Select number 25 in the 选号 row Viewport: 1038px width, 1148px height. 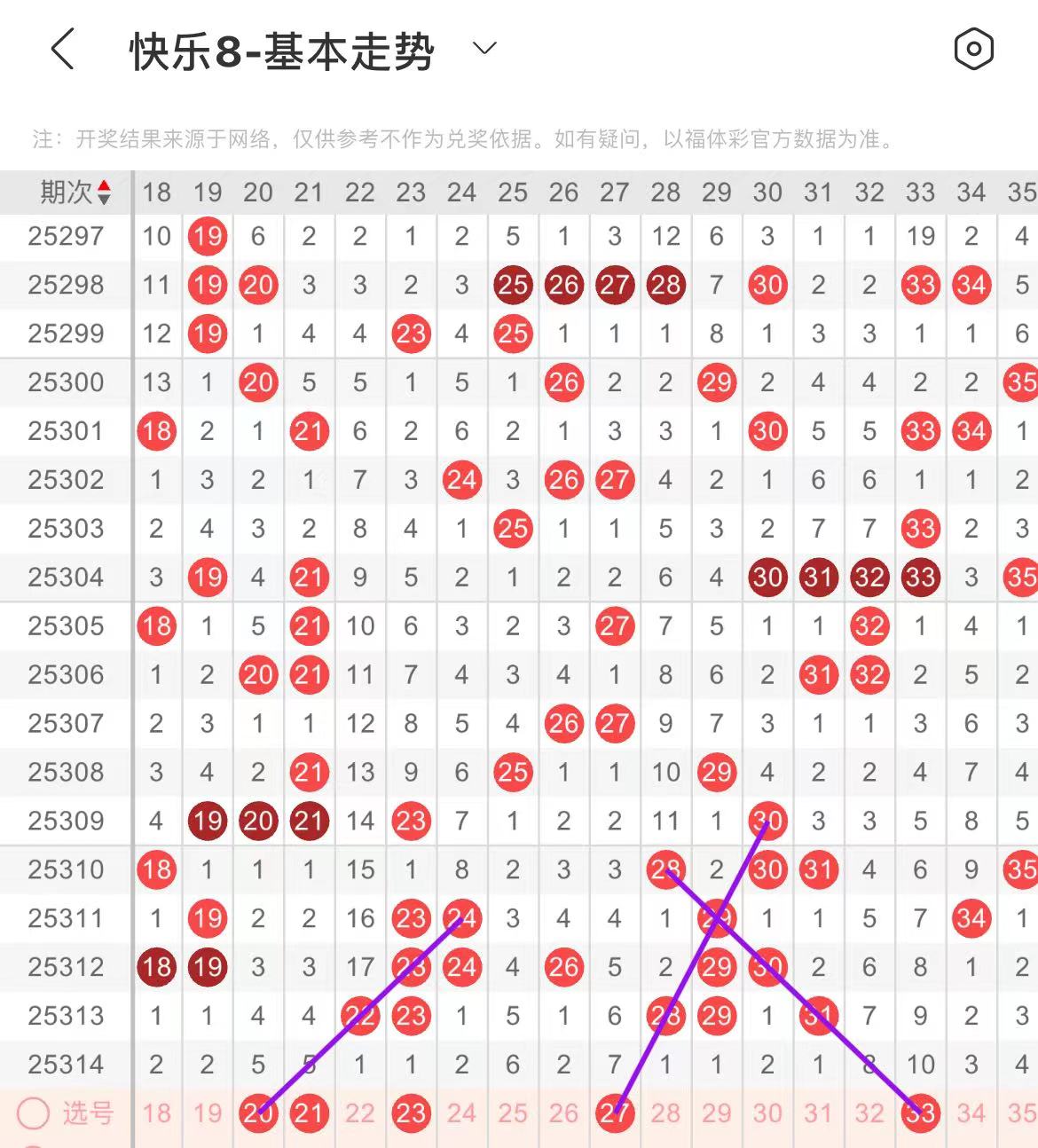513,1113
